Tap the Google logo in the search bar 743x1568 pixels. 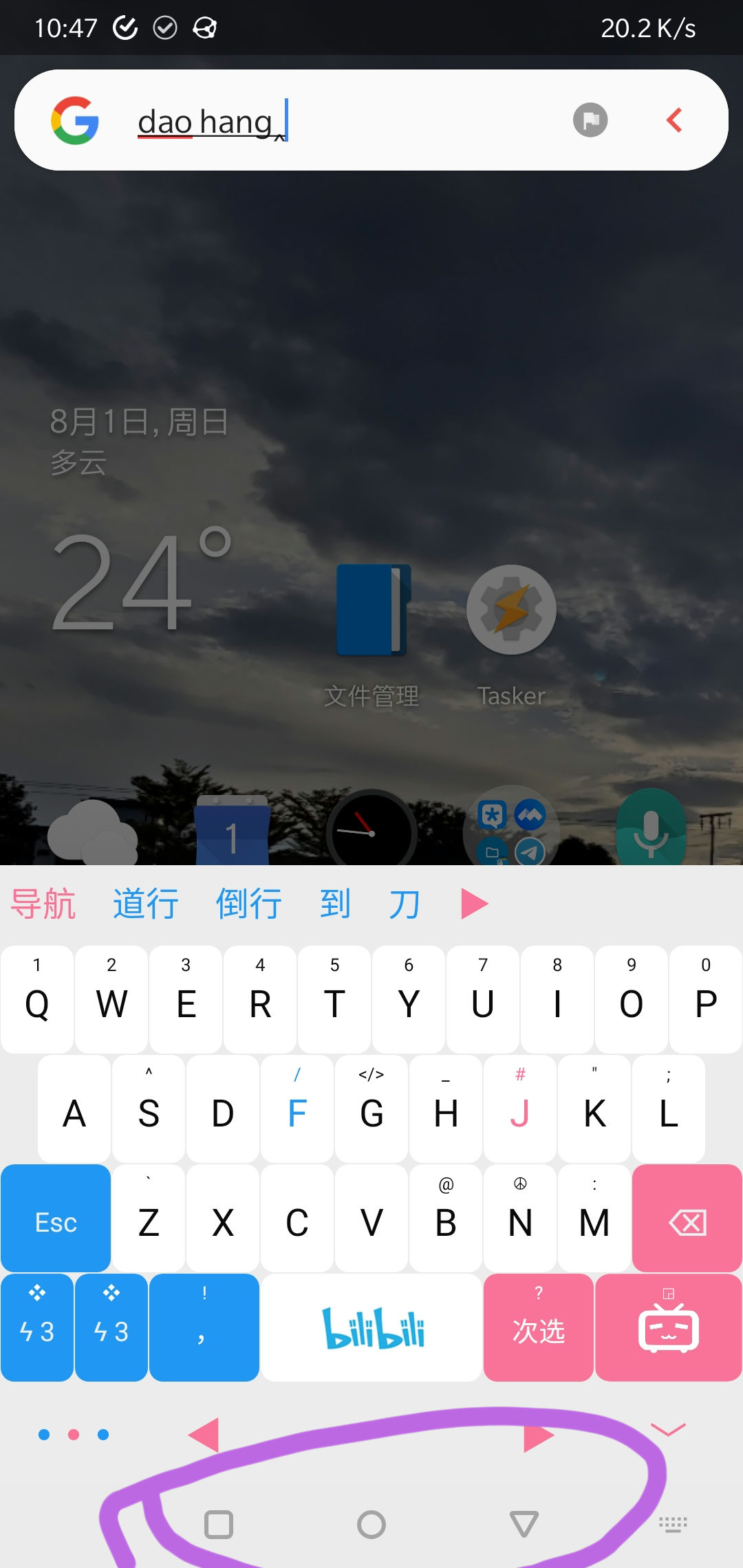click(x=76, y=119)
